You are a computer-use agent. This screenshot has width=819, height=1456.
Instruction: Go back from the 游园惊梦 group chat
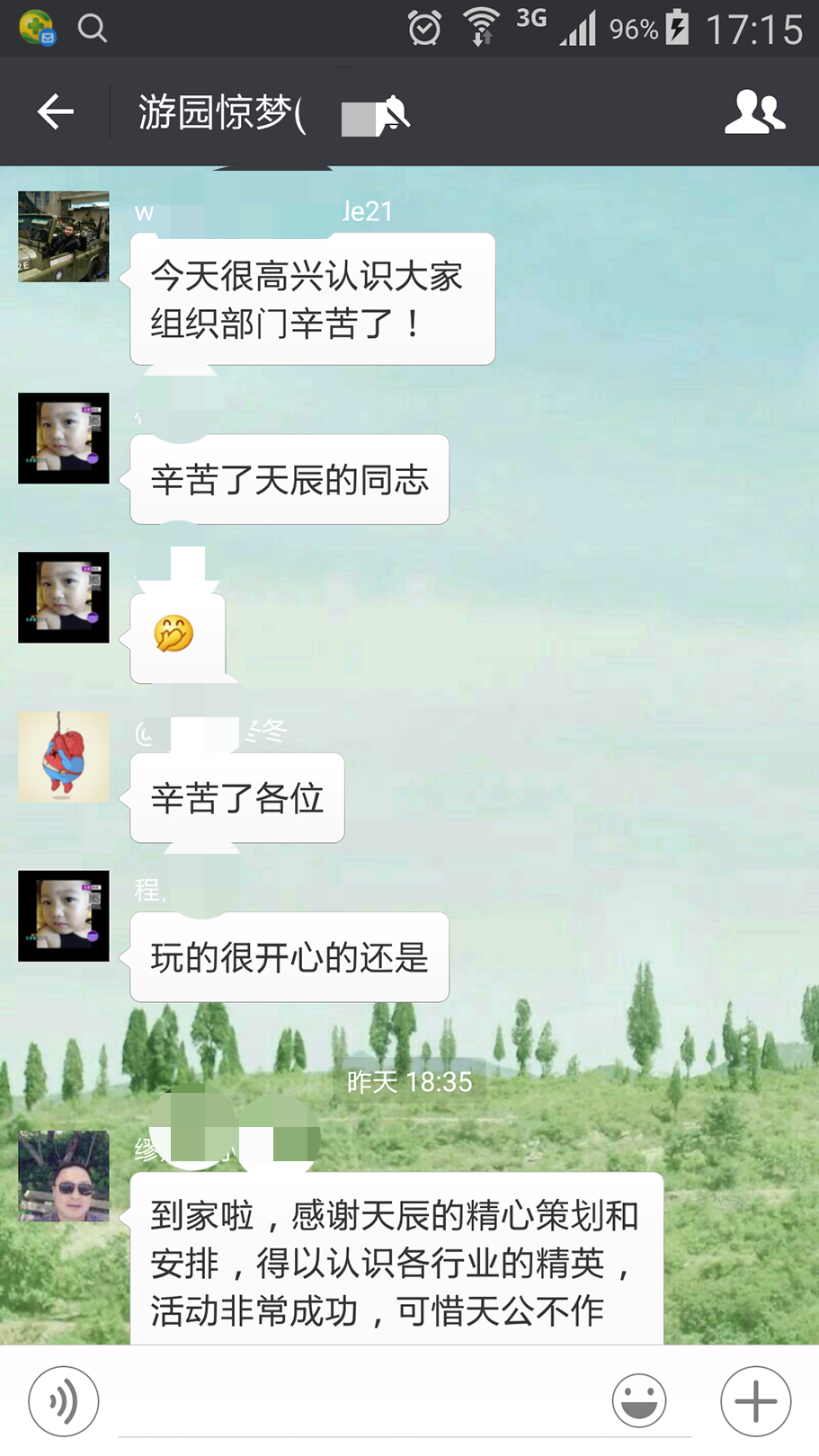[x=56, y=112]
